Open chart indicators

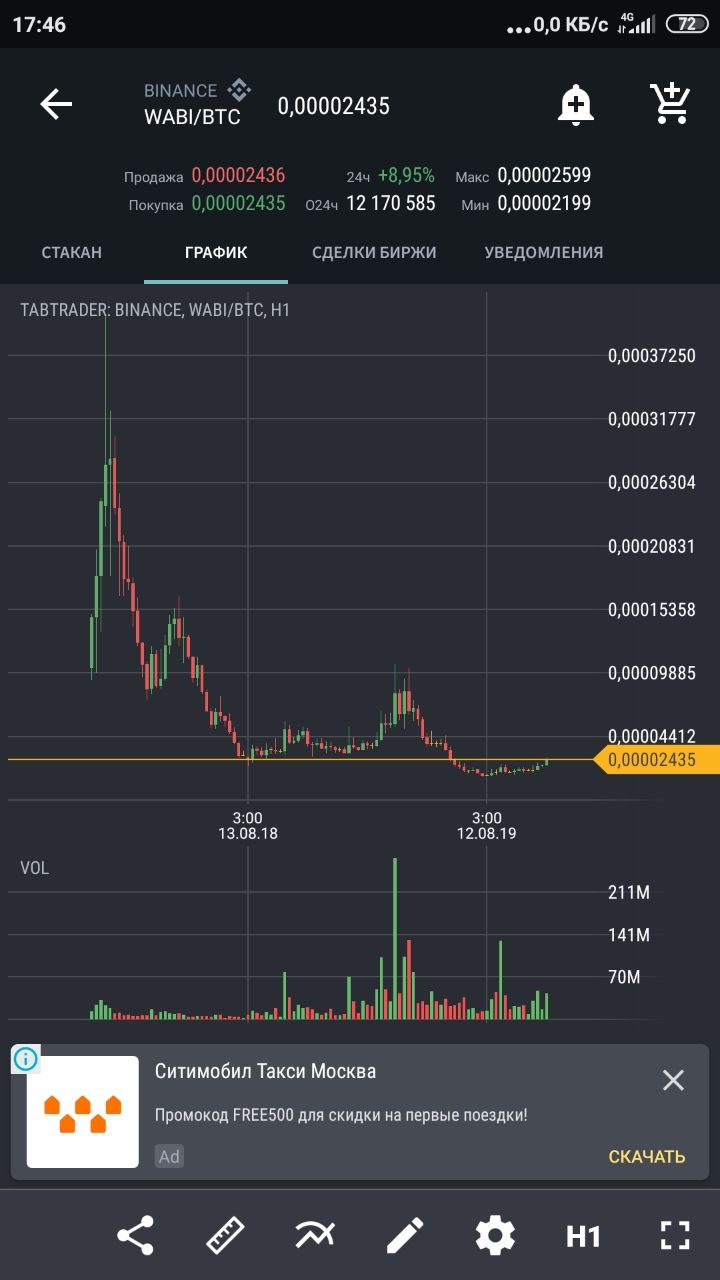coord(315,1236)
